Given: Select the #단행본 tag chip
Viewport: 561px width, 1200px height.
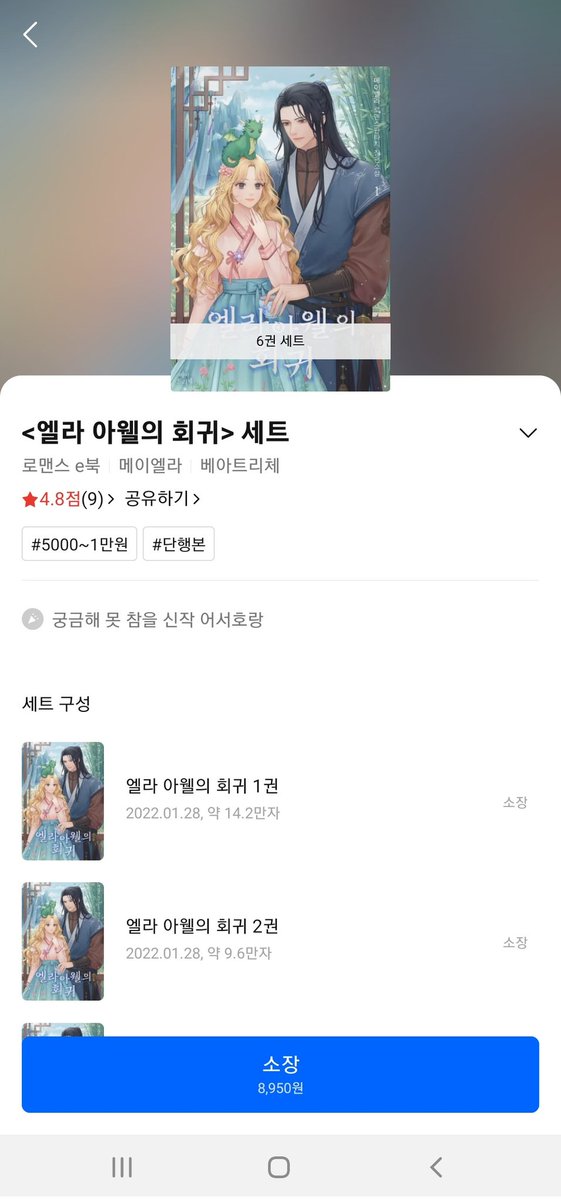Looking at the screenshot, I should (179, 544).
